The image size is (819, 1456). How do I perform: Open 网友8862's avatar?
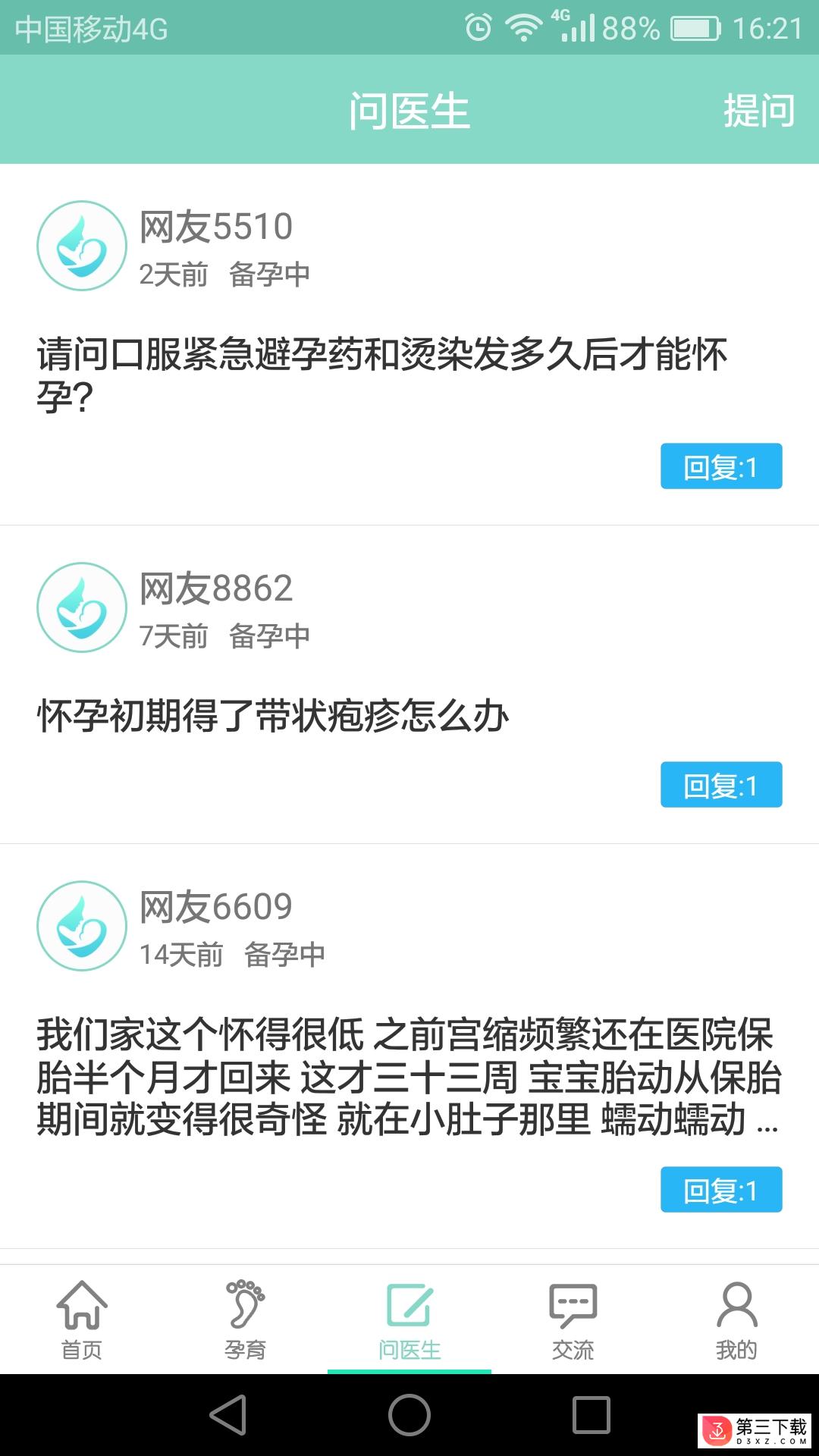82,607
